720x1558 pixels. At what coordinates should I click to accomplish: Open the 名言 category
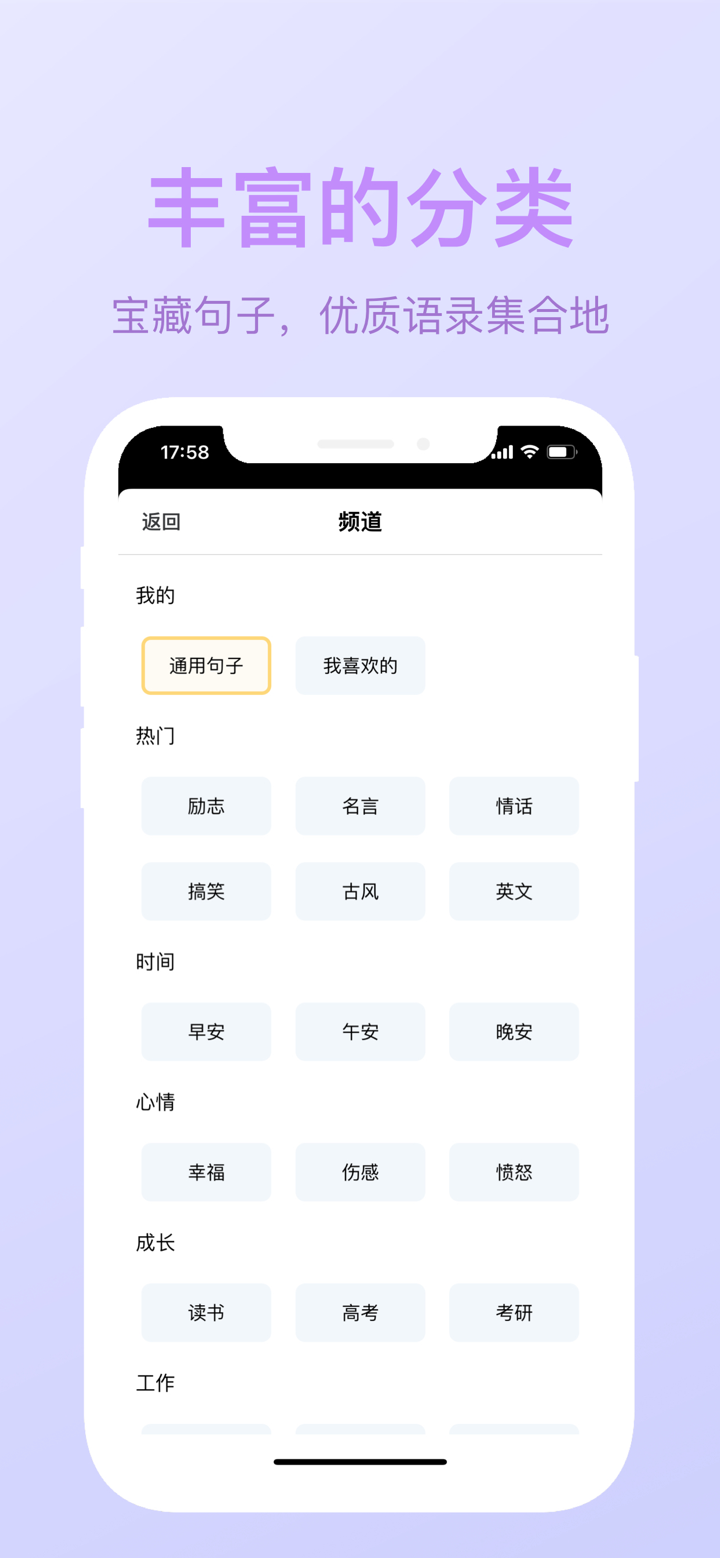click(x=360, y=806)
